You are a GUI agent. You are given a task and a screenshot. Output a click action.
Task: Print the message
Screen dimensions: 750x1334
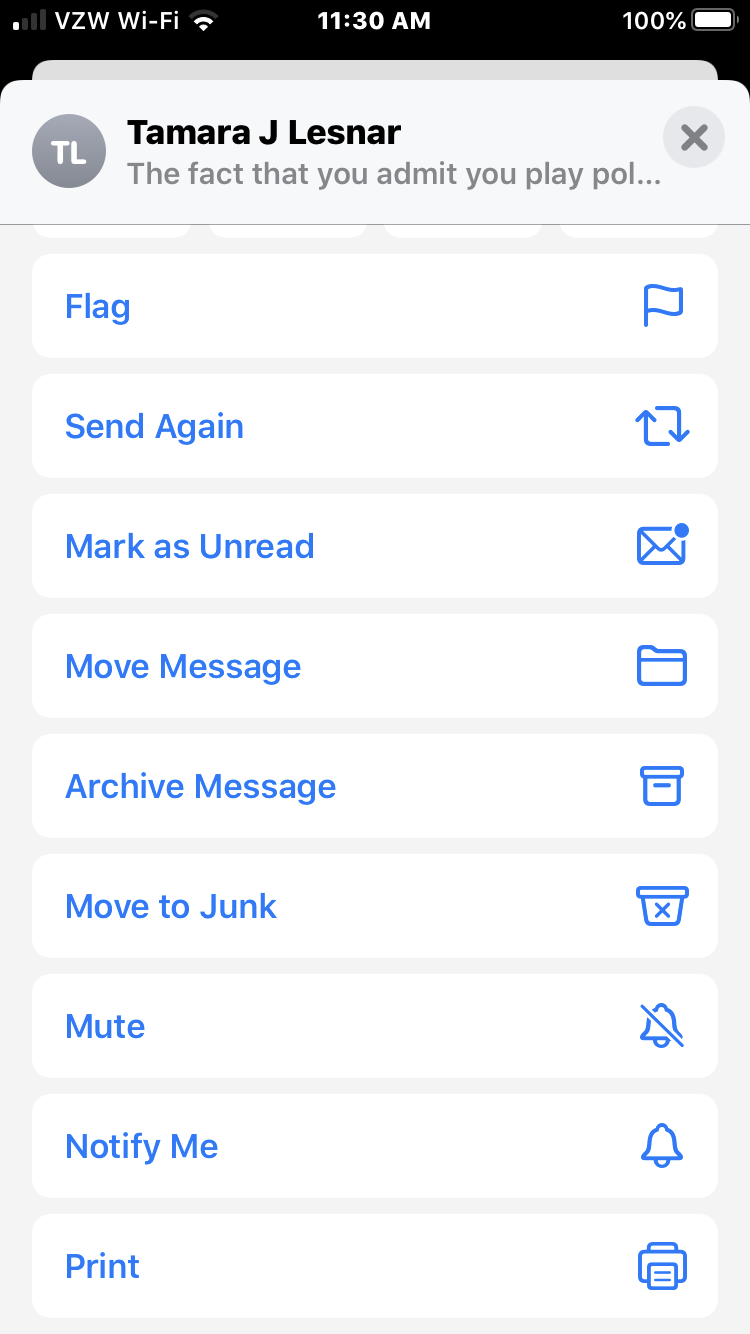(375, 1266)
